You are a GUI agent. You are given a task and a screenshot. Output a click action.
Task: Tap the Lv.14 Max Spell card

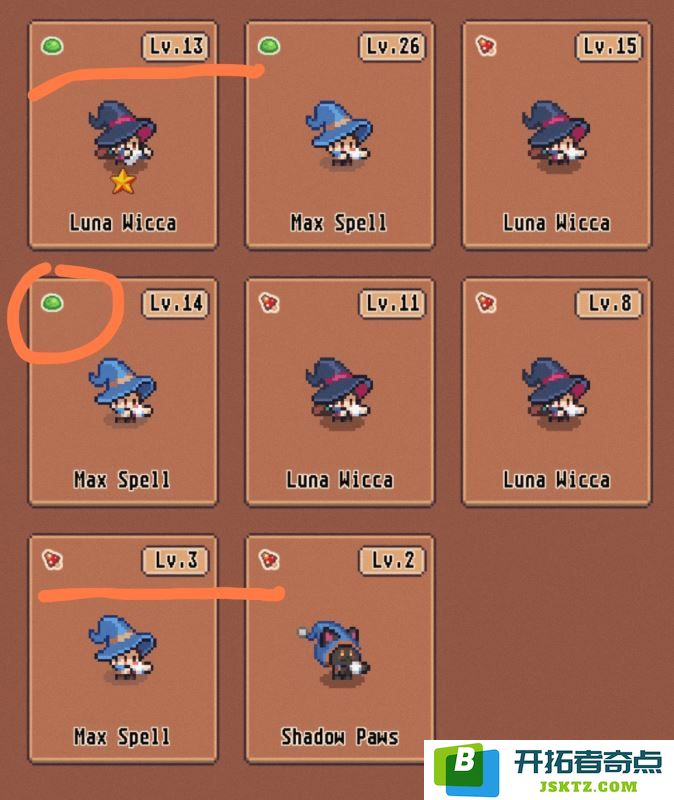click(x=122, y=395)
